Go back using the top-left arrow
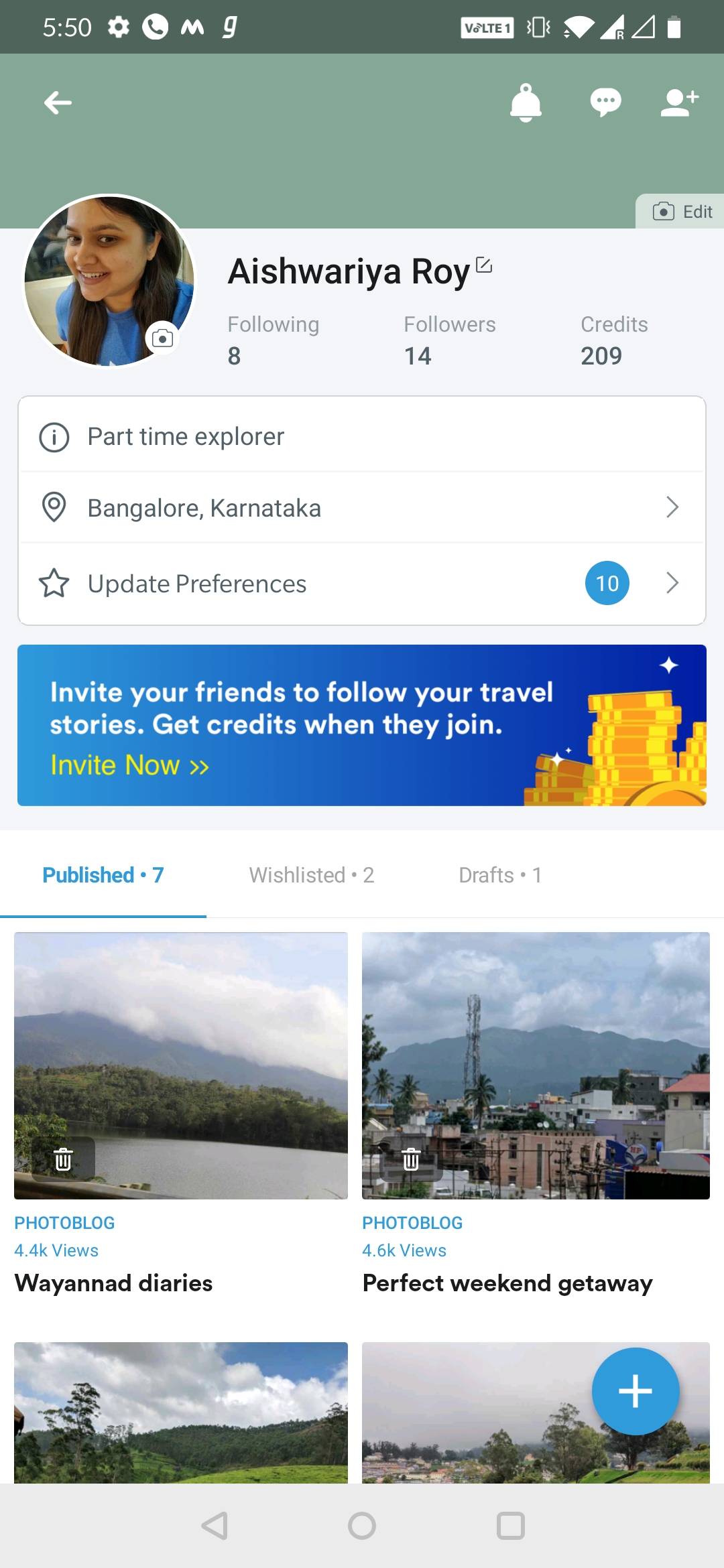Viewport: 724px width, 1568px height. (58, 103)
